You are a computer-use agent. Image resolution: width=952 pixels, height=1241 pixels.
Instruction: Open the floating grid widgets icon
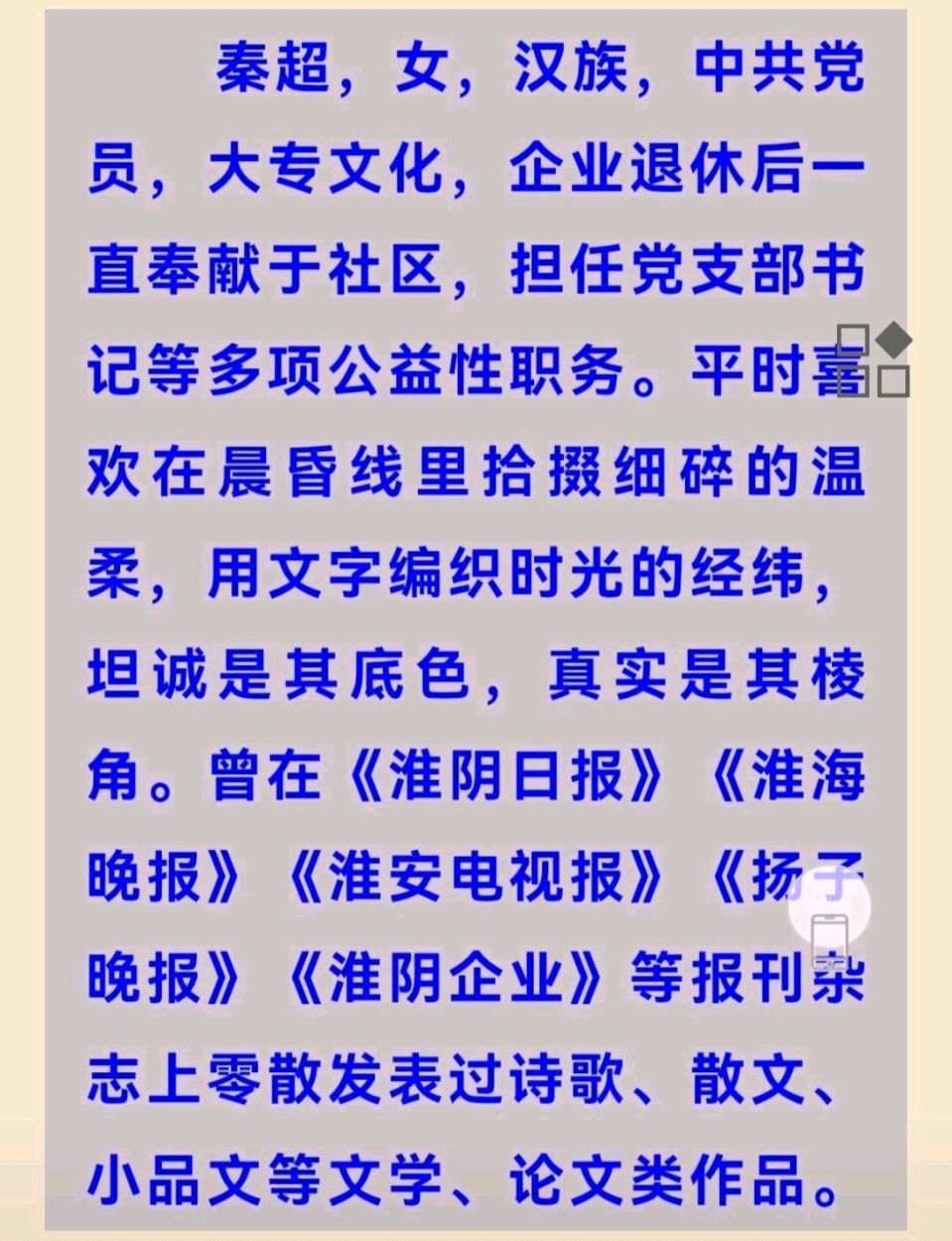pos(873,359)
